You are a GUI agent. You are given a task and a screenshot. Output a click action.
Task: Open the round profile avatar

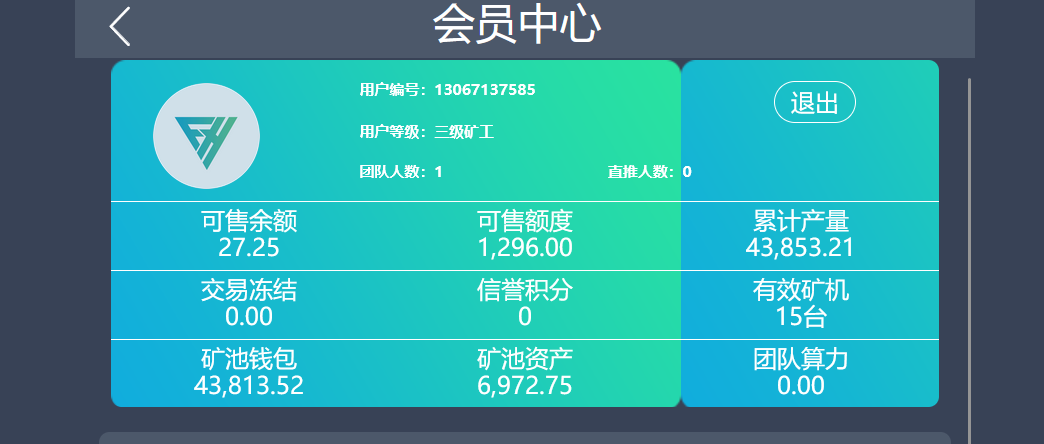point(206,136)
